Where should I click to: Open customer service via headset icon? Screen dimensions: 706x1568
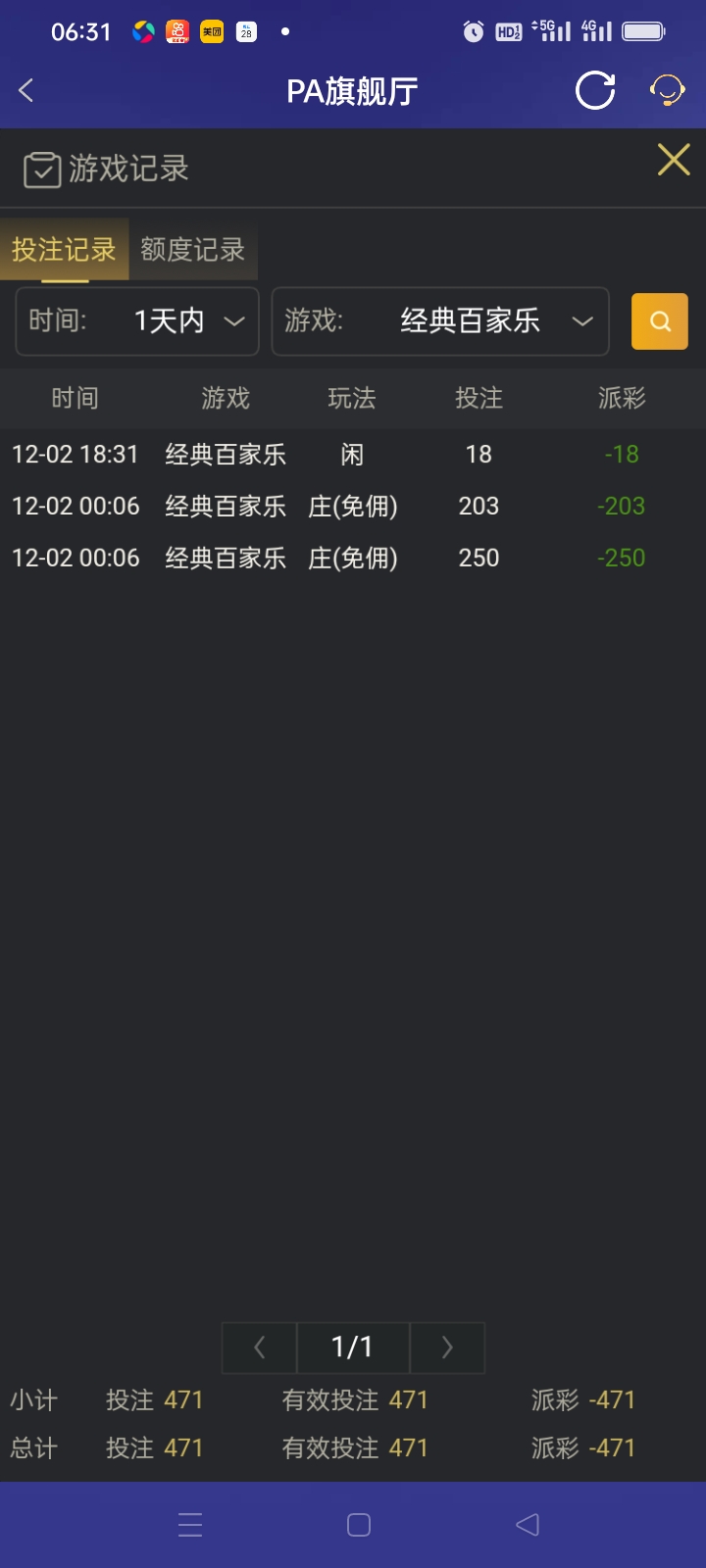666,90
